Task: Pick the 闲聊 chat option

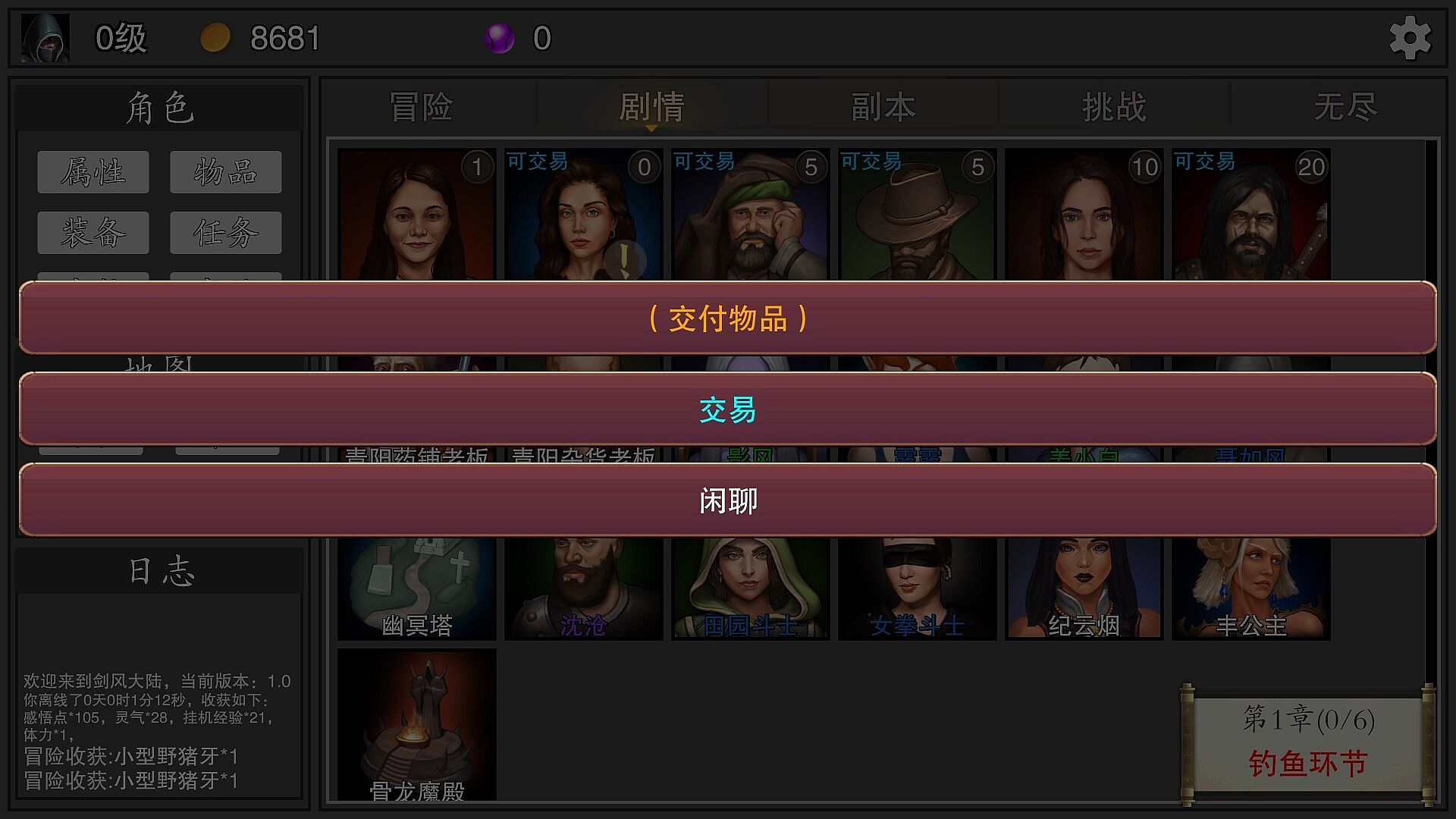Action: point(728,500)
